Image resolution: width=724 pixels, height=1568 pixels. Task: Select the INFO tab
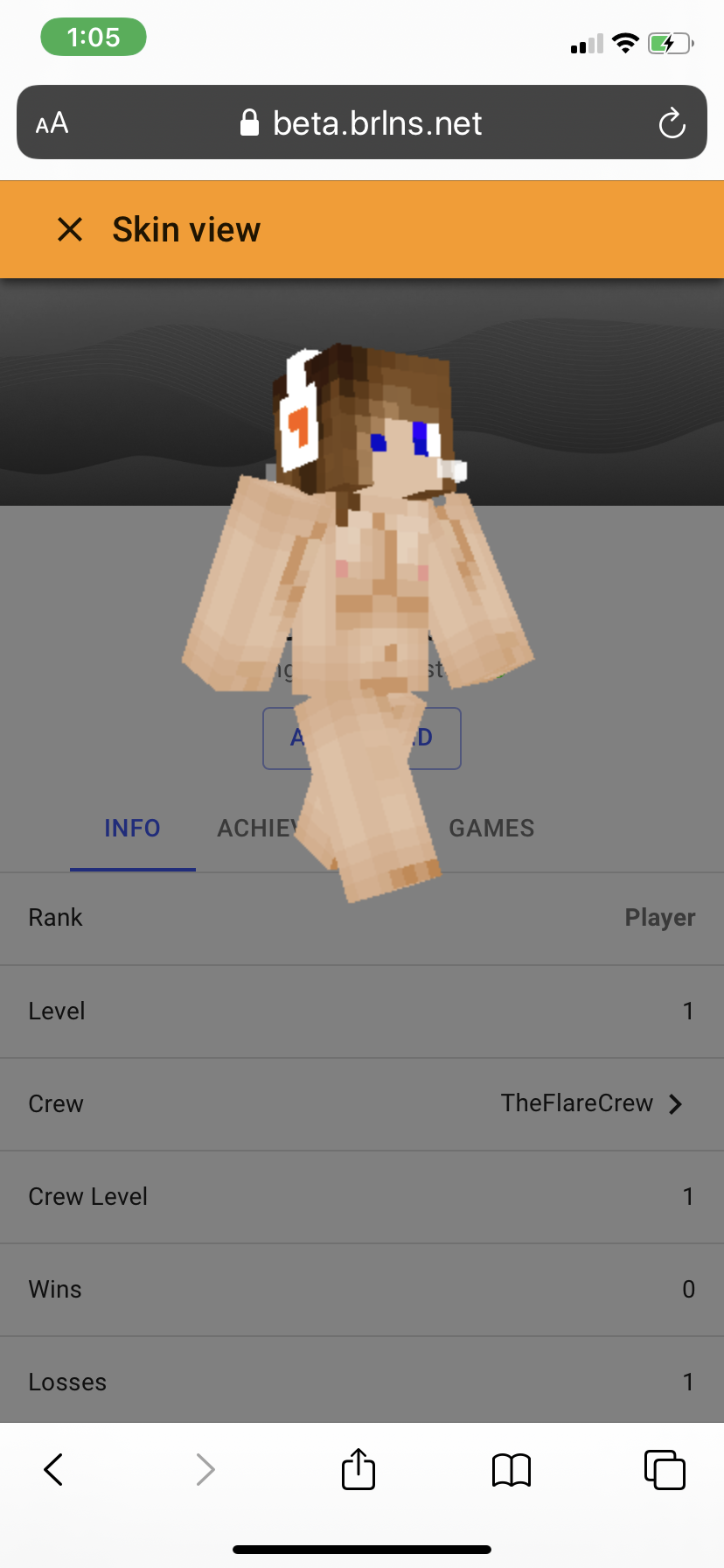tap(133, 828)
